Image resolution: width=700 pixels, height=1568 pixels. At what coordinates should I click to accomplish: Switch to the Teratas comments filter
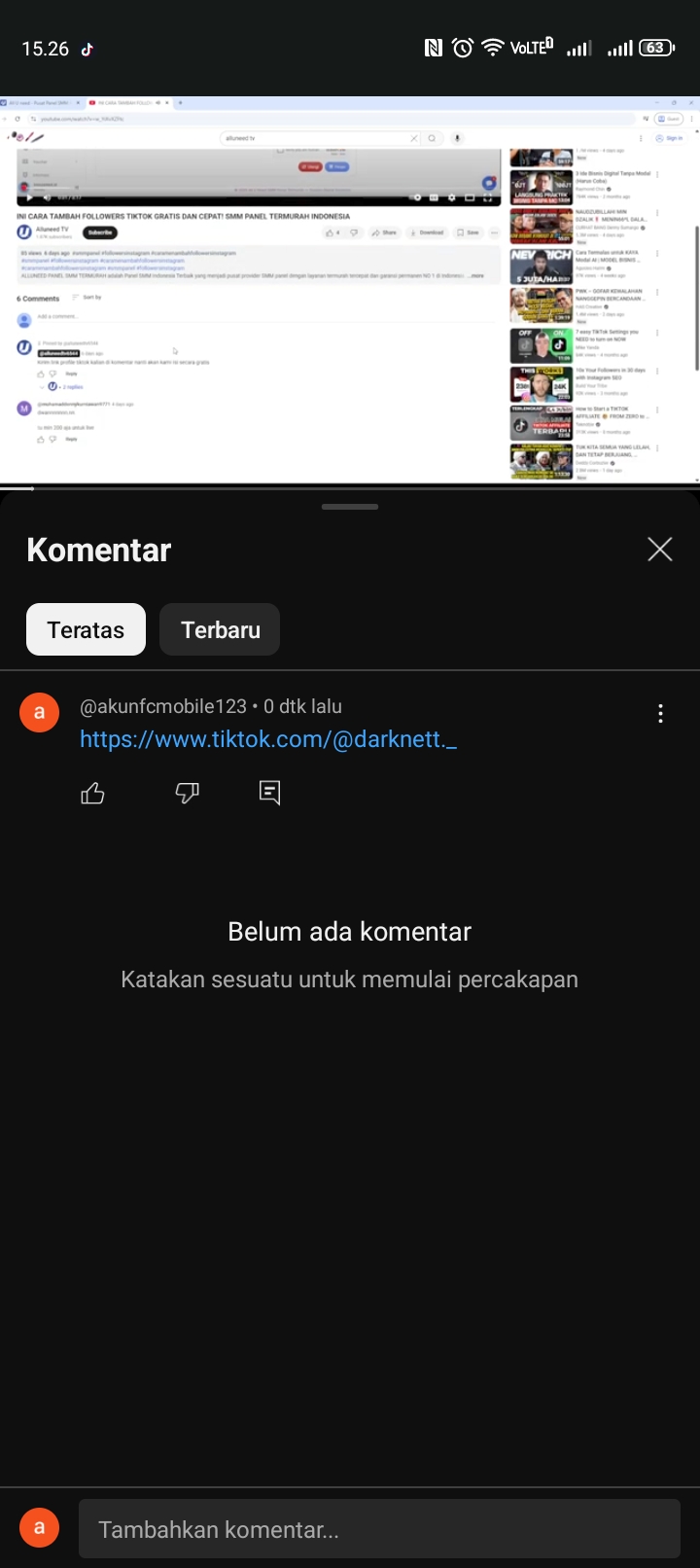pyautogui.click(x=86, y=629)
